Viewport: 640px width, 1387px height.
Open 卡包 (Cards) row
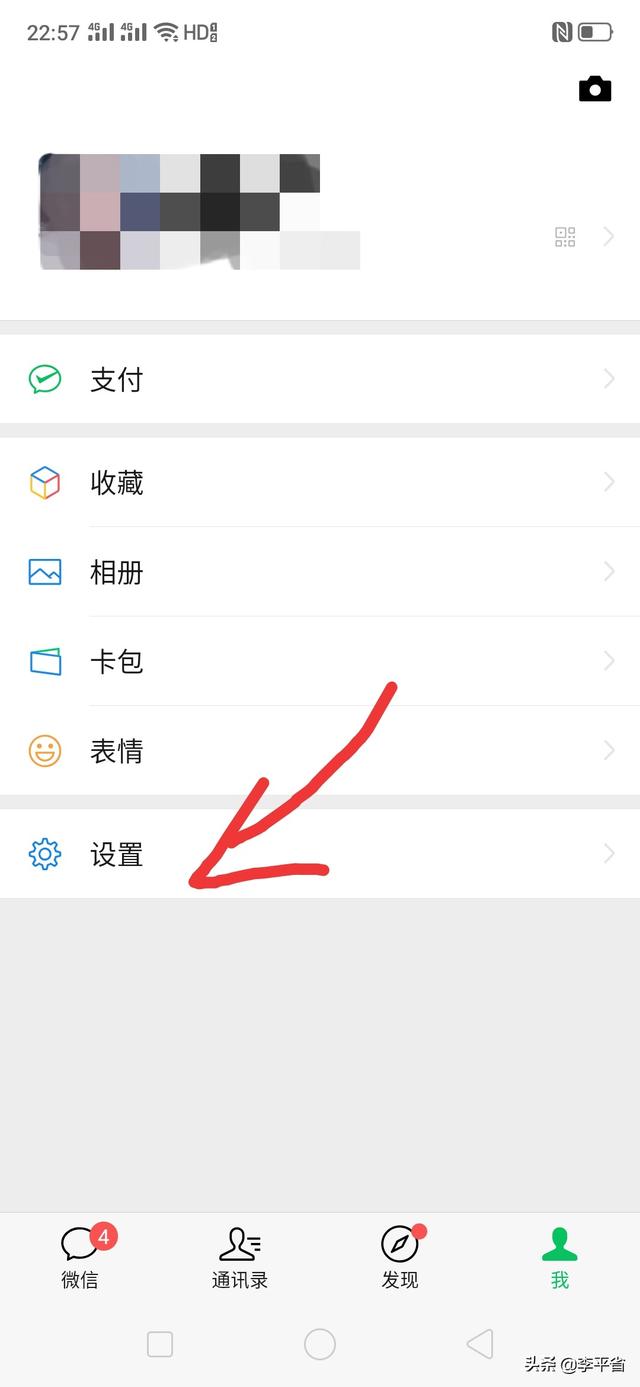320,661
